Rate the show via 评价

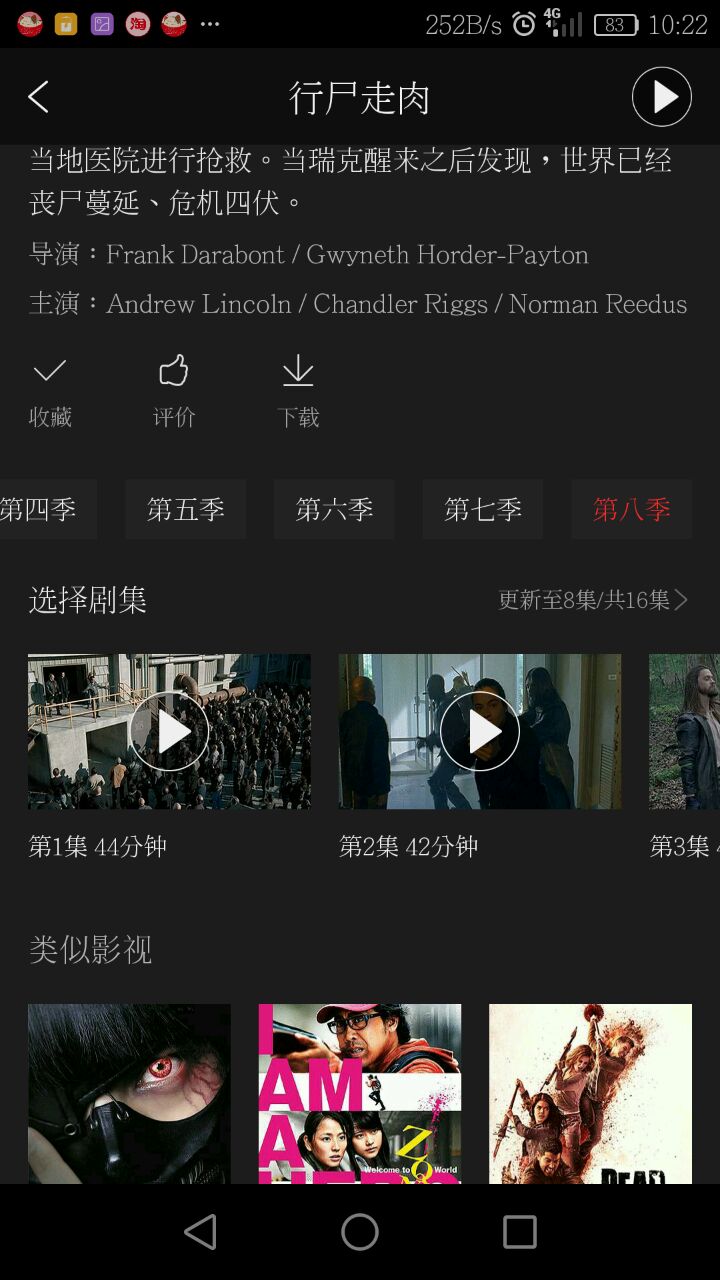point(174,391)
